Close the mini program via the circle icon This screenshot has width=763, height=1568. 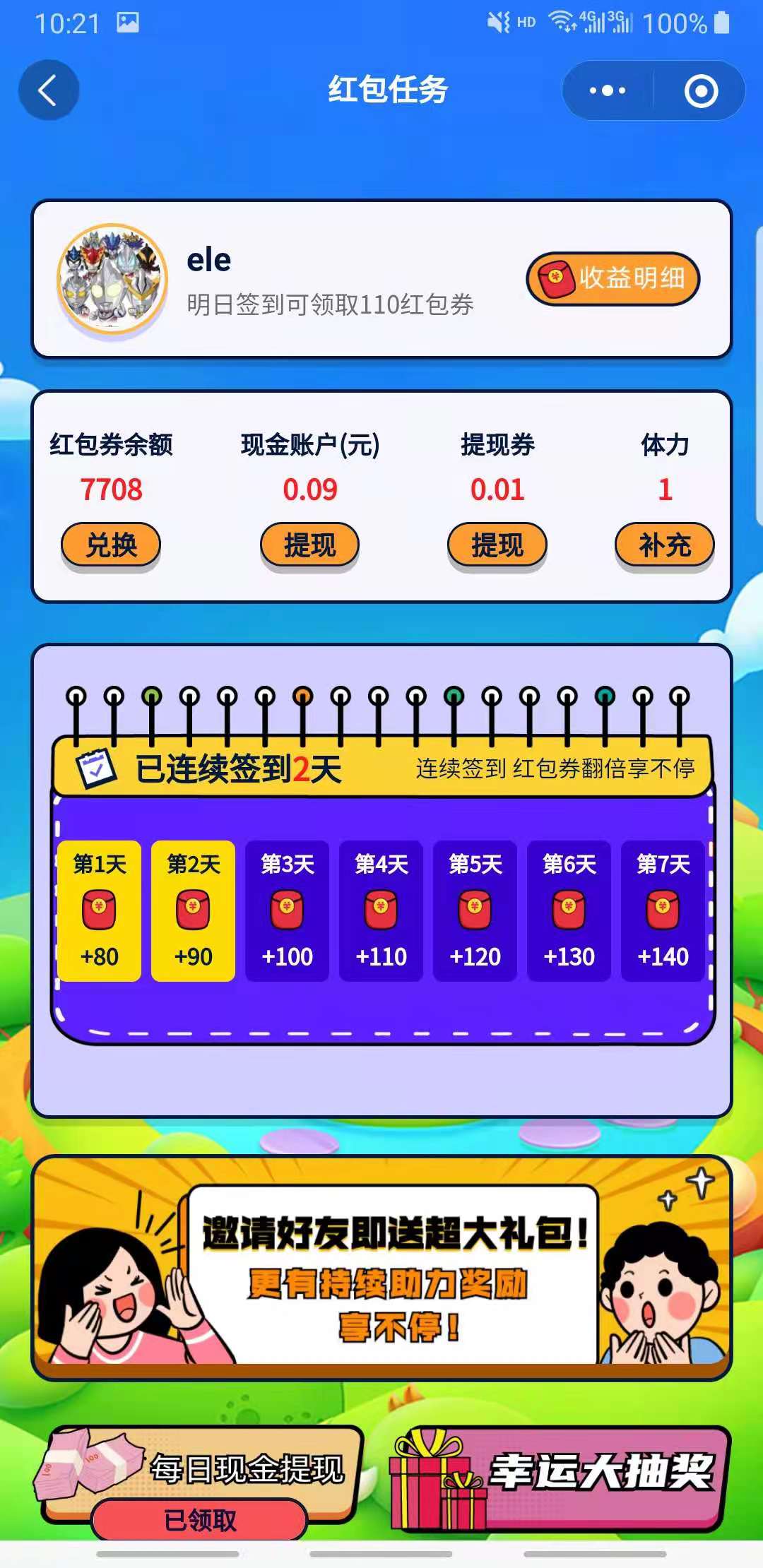click(701, 91)
